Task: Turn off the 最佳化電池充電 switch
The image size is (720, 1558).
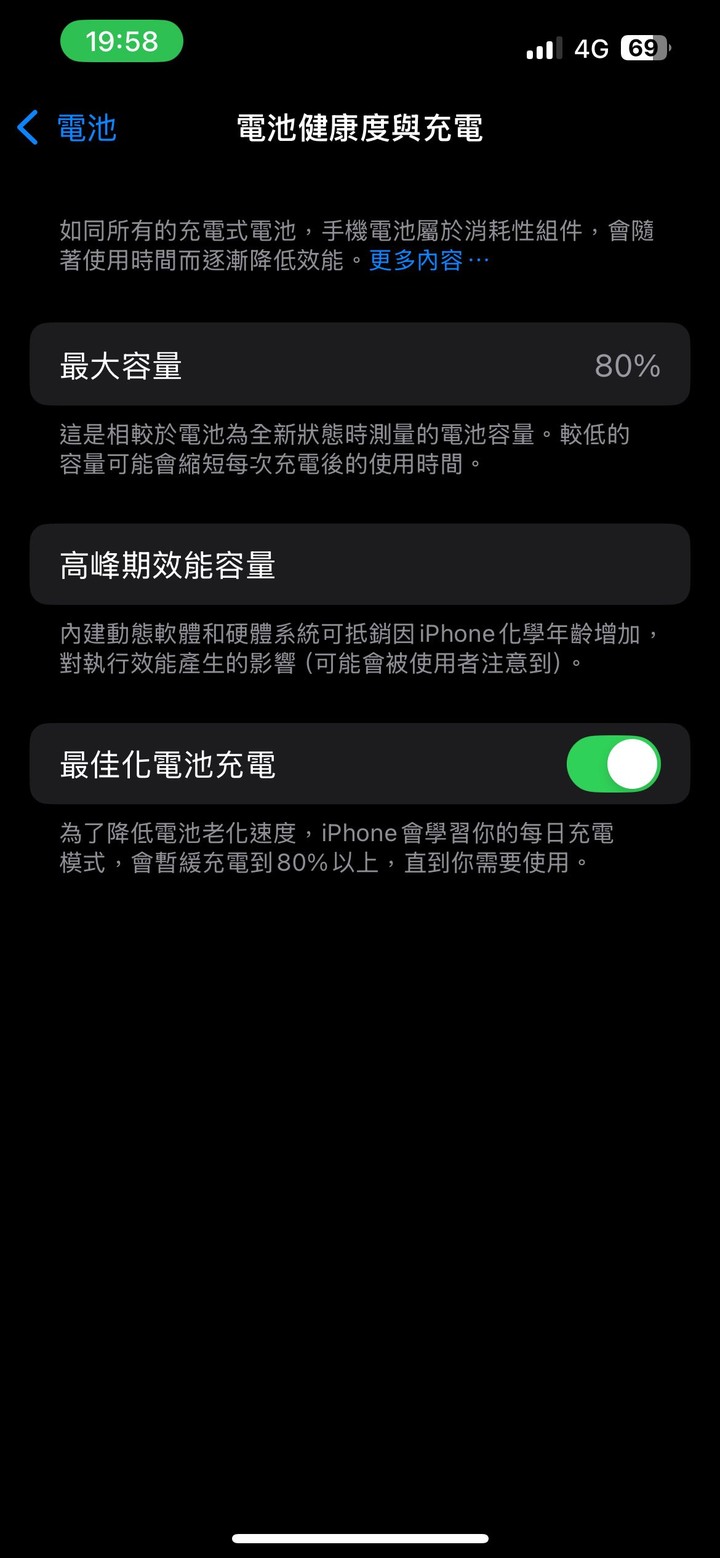Action: click(x=613, y=764)
